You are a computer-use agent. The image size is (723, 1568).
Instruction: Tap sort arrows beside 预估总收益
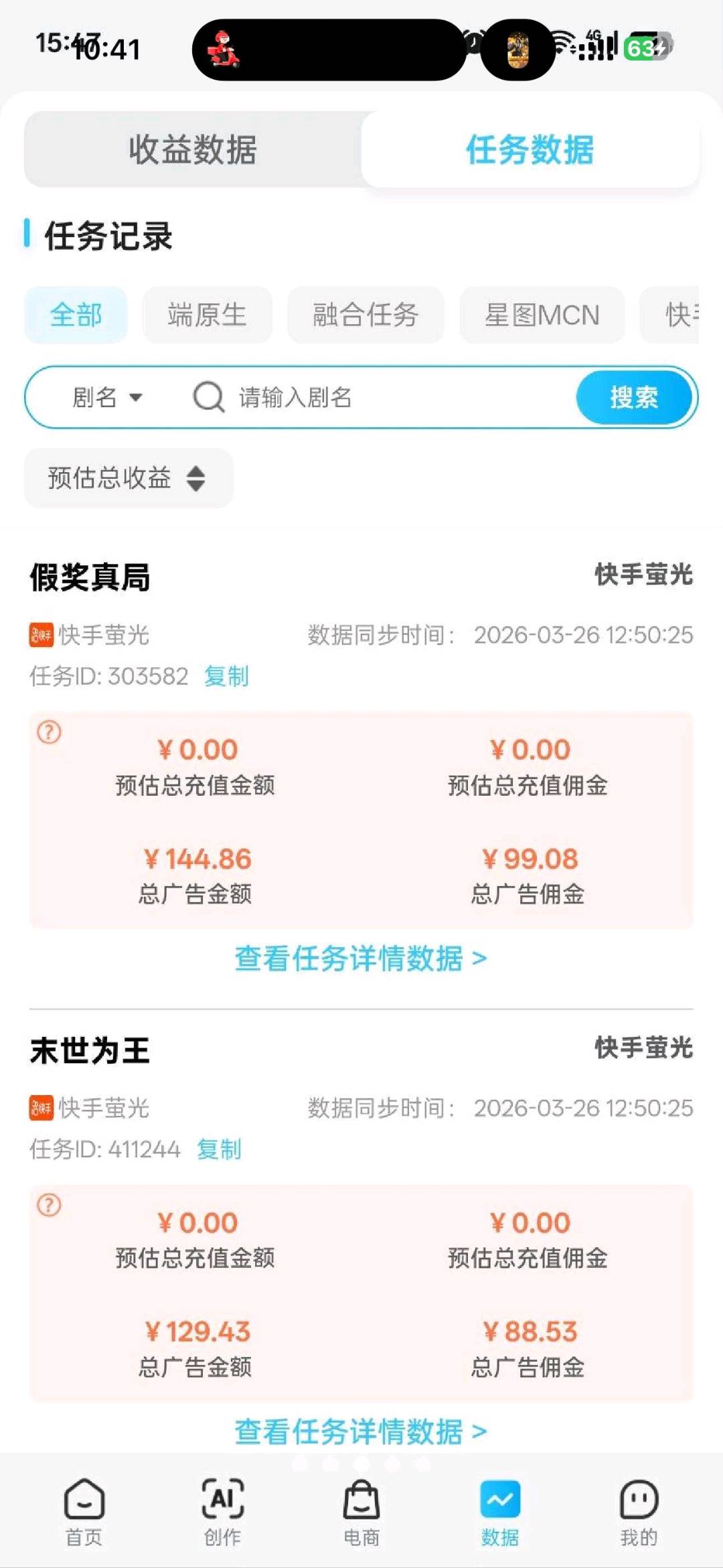click(195, 478)
